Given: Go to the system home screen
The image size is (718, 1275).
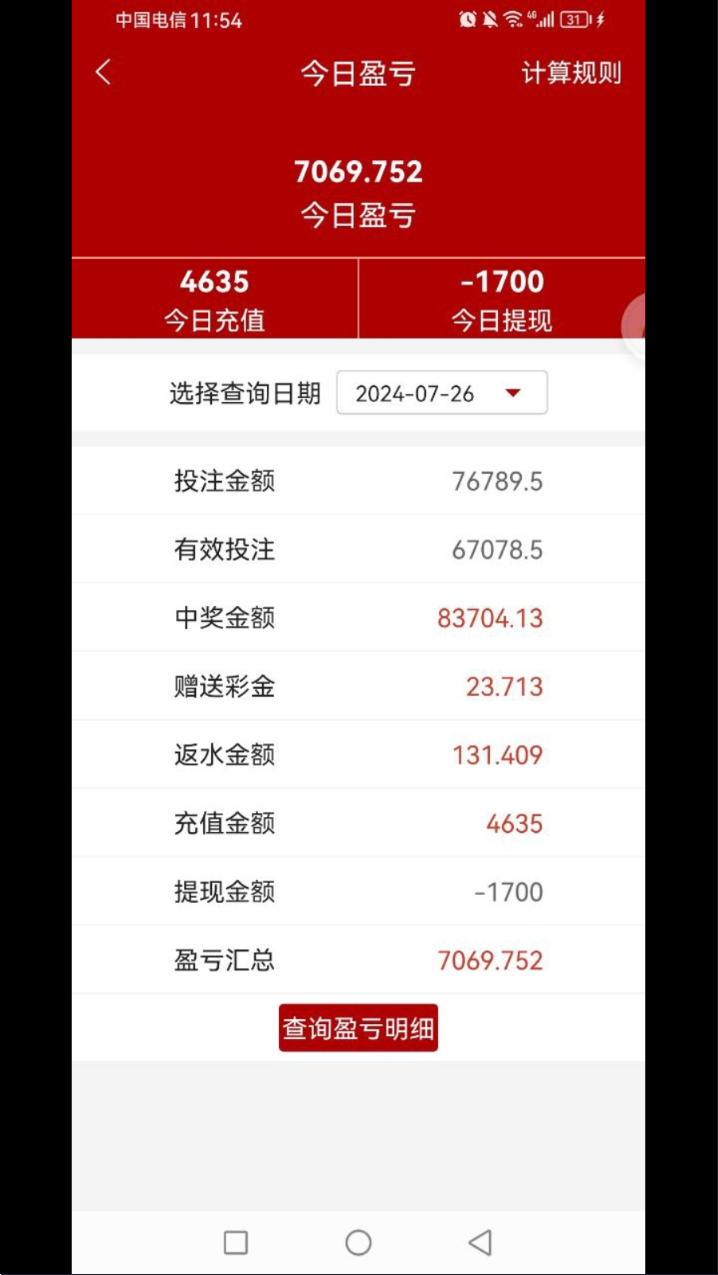Looking at the screenshot, I should pyautogui.click(x=358, y=1242).
